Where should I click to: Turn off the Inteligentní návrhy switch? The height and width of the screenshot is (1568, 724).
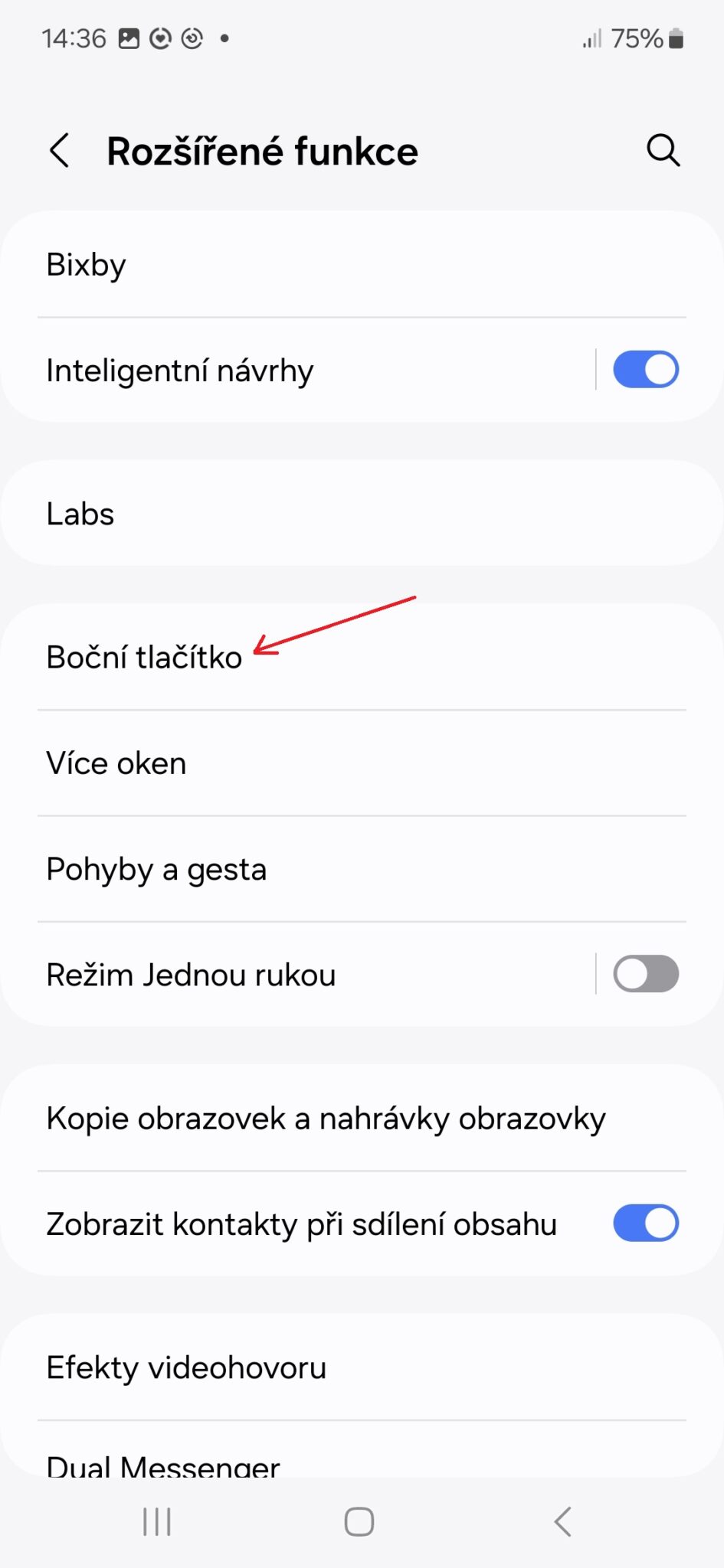coord(645,370)
